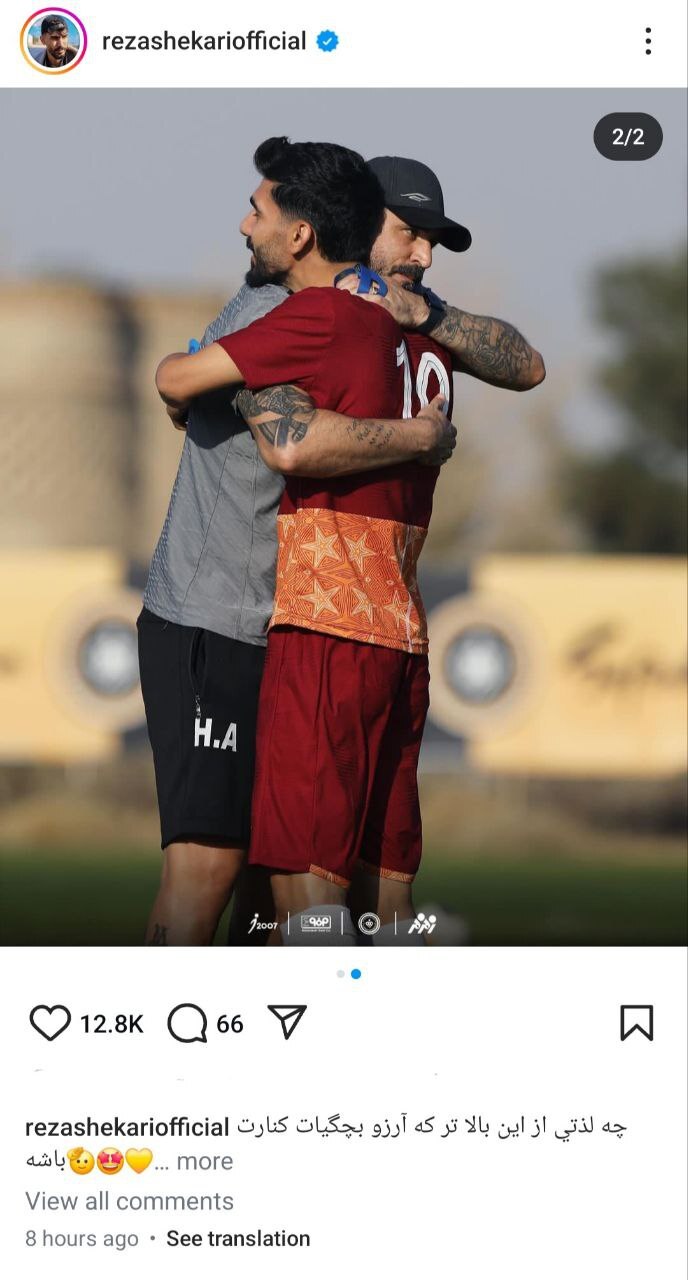This screenshot has height=1280, width=688.
Task: Tap the username at the caption start
Action: (127, 1127)
